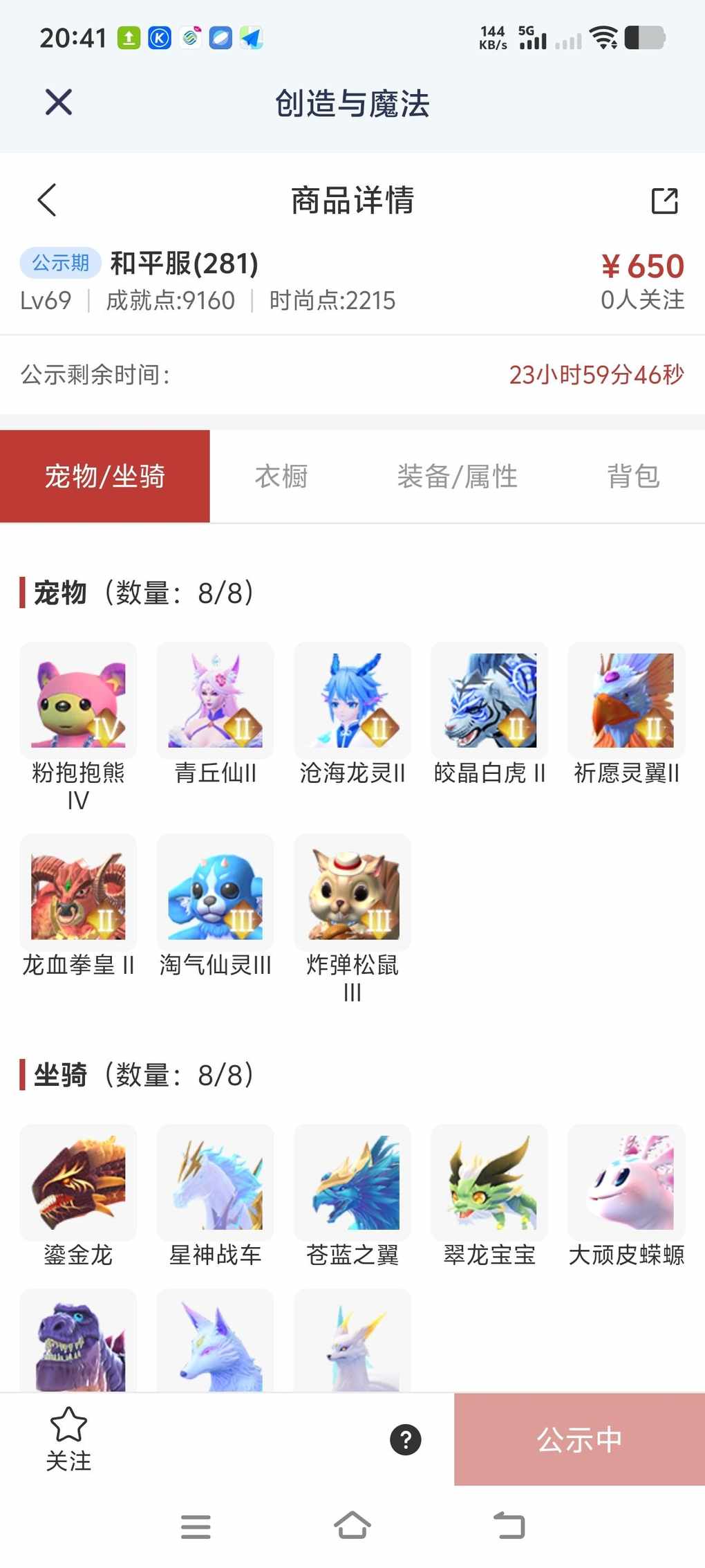Viewport: 705px width, 1568px height.
Task: Open the 炸弹松鼠 III pet tile
Action: pyautogui.click(x=352, y=892)
